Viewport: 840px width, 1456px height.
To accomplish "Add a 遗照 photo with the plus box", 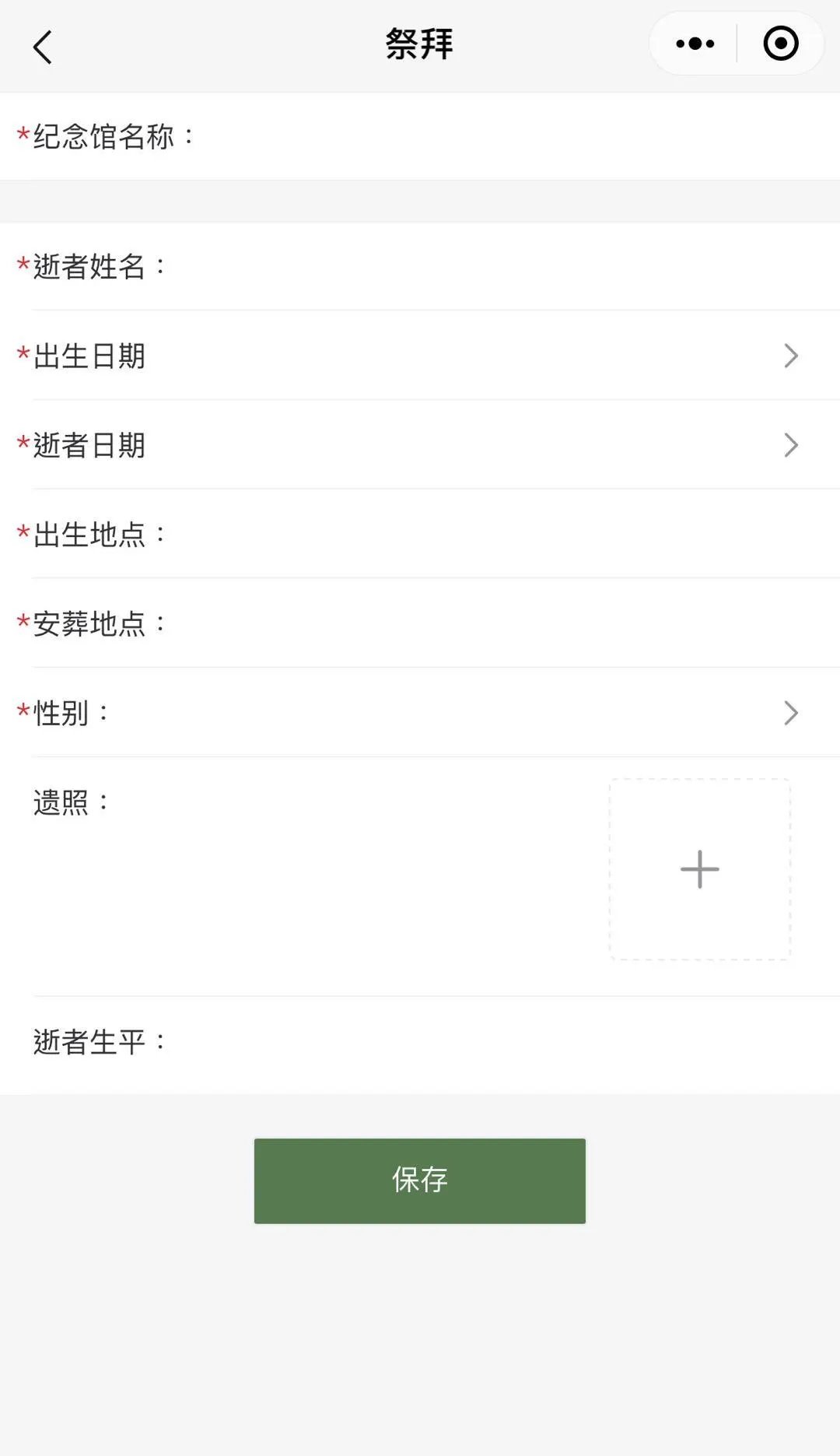I will click(x=699, y=869).
